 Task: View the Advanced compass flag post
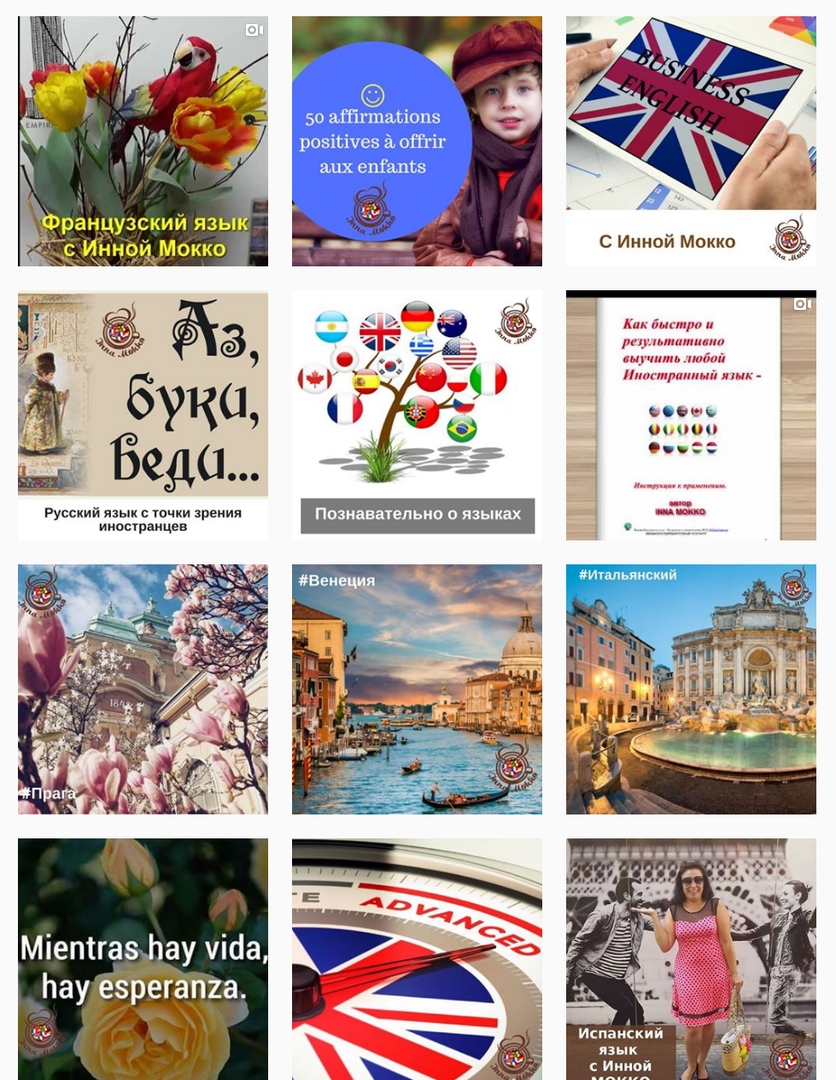(417, 958)
